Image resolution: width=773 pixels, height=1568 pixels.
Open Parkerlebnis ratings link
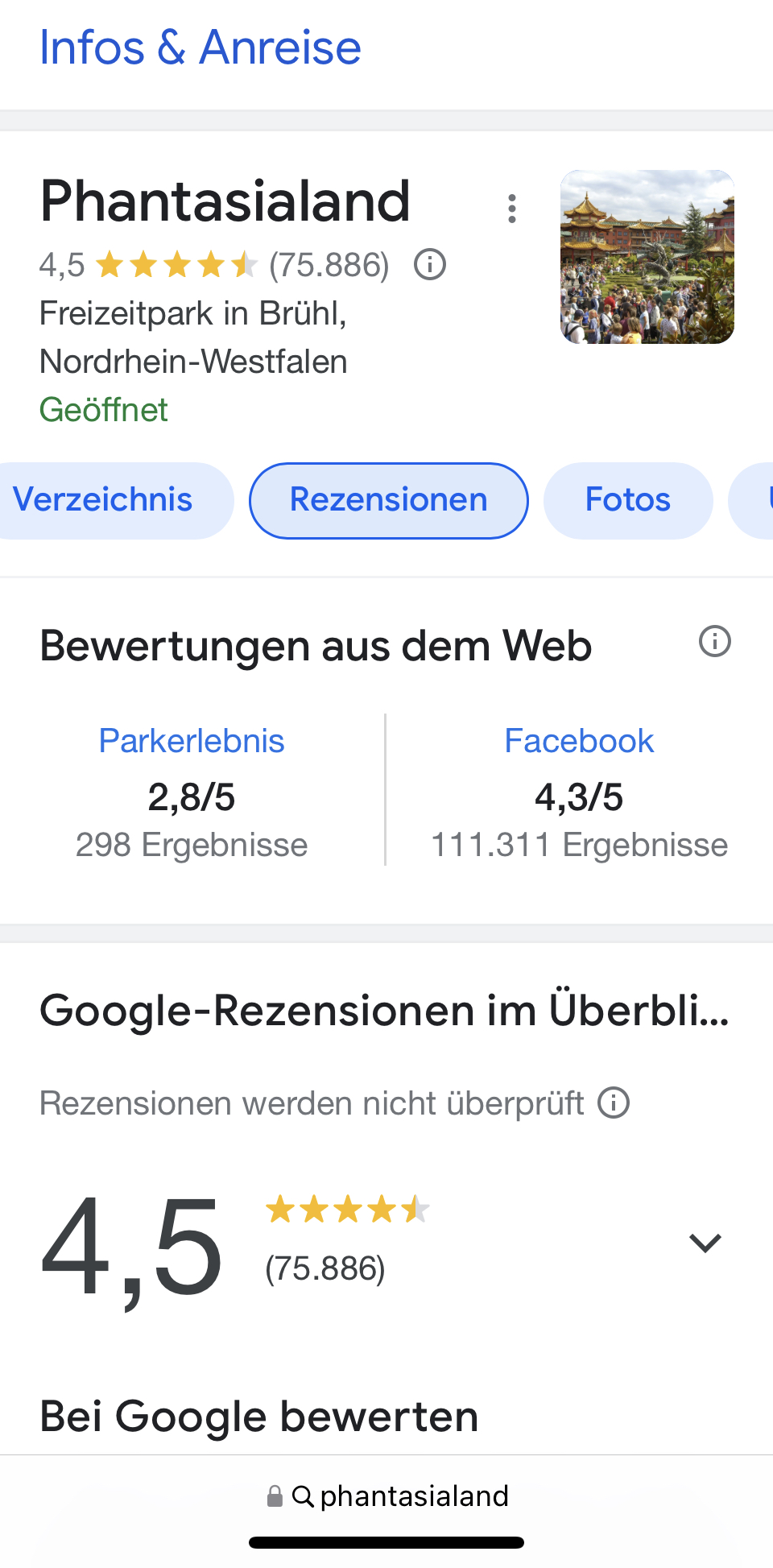[x=192, y=740]
